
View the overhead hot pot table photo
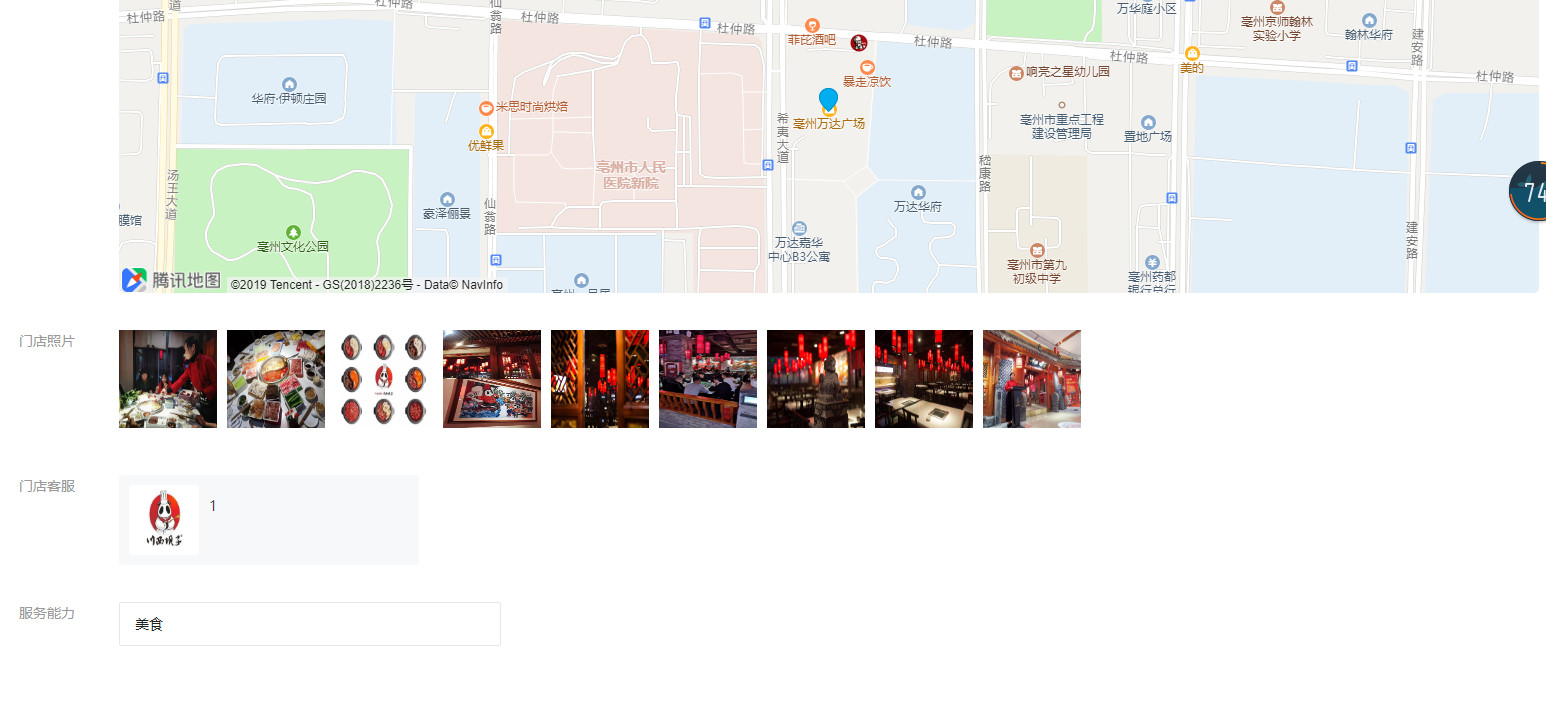(276, 379)
